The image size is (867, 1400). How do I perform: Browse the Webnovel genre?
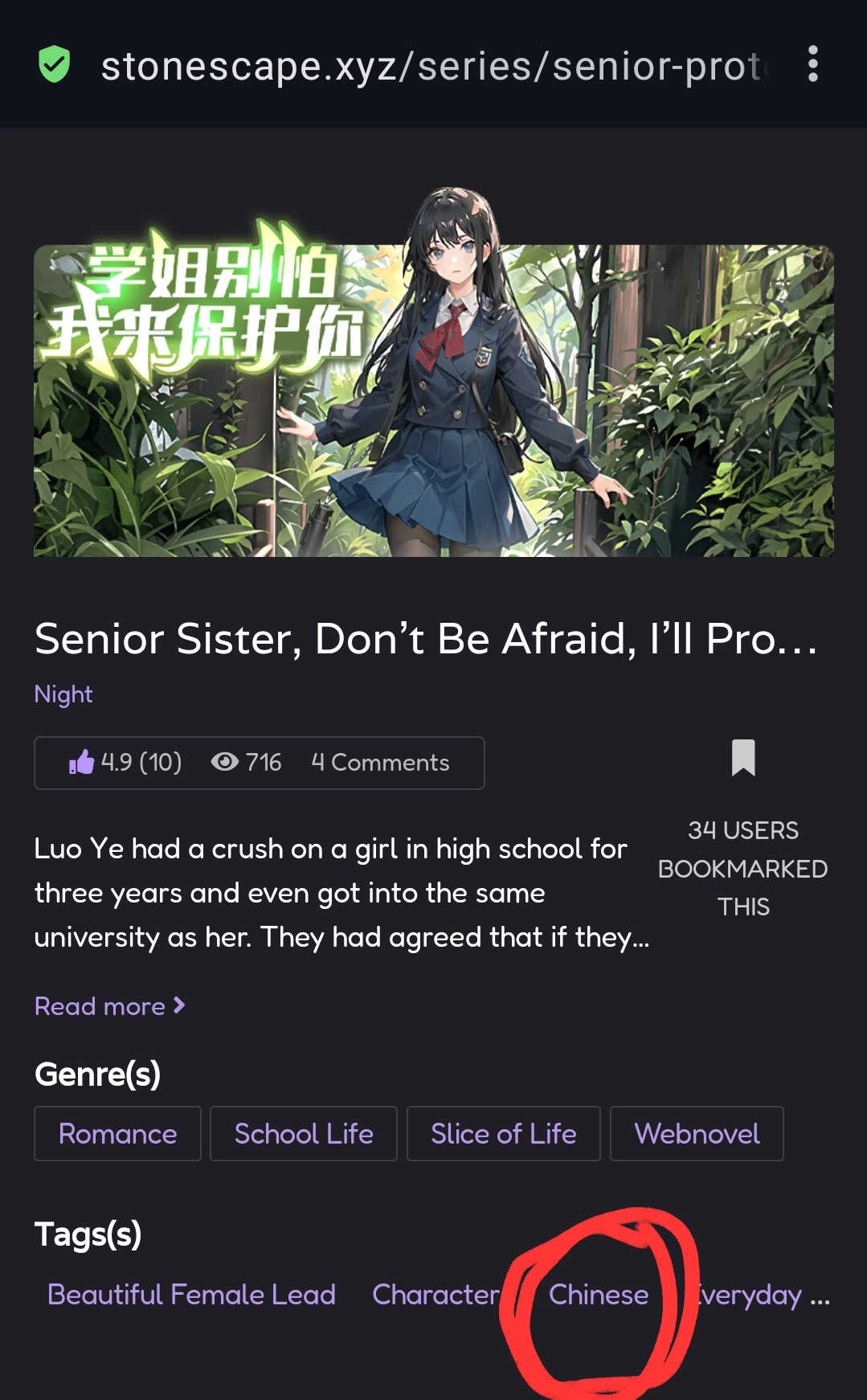pyautogui.click(x=696, y=1133)
